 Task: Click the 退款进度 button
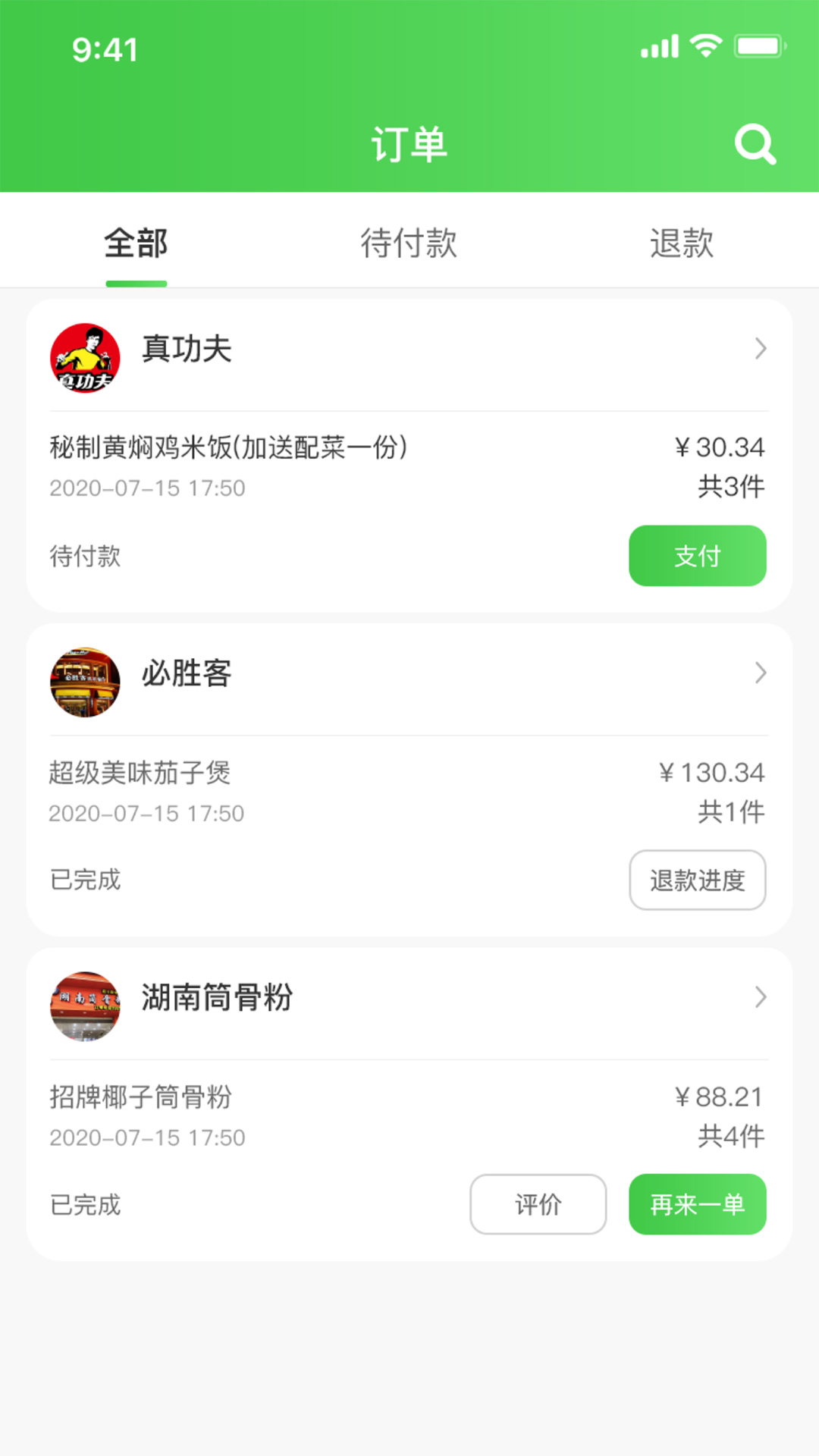[697, 880]
